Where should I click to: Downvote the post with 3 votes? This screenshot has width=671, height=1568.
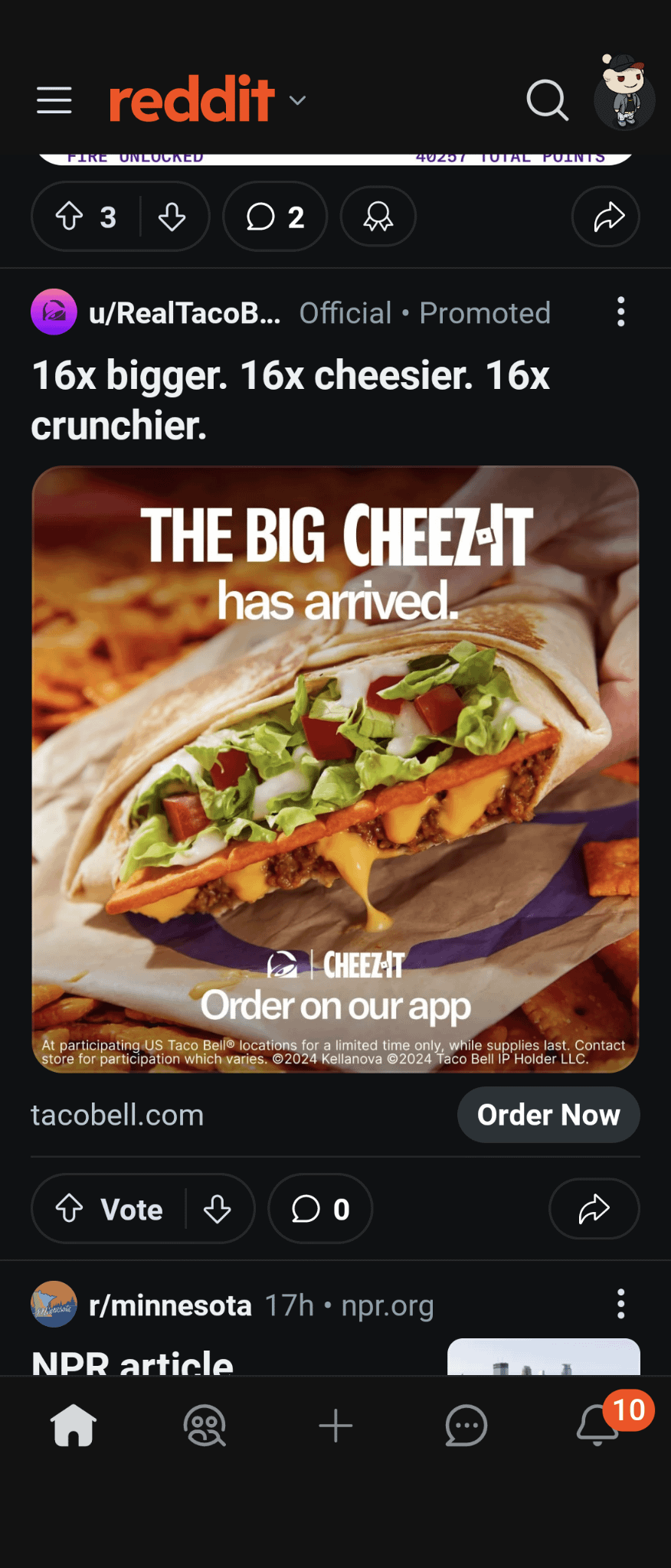click(172, 217)
